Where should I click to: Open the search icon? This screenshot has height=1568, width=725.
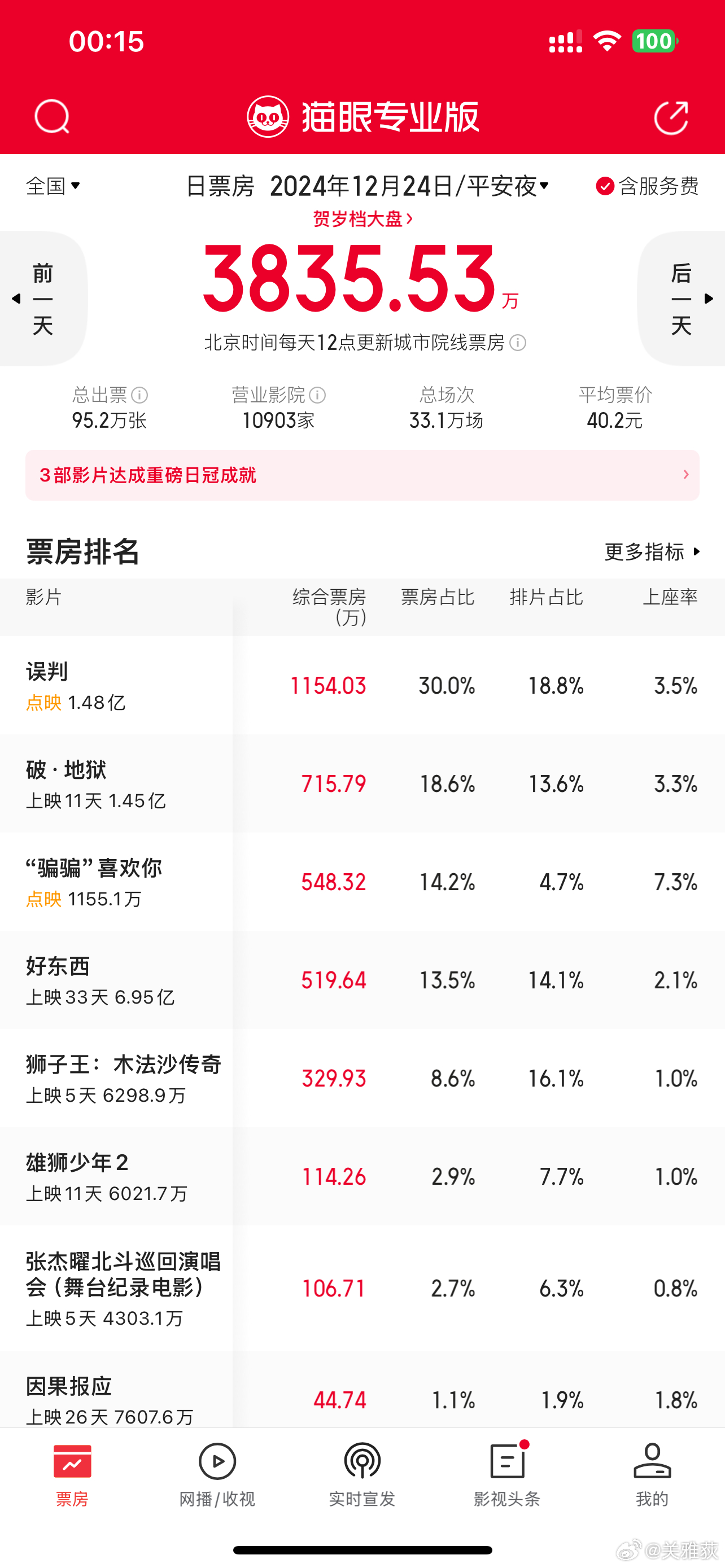click(x=53, y=116)
